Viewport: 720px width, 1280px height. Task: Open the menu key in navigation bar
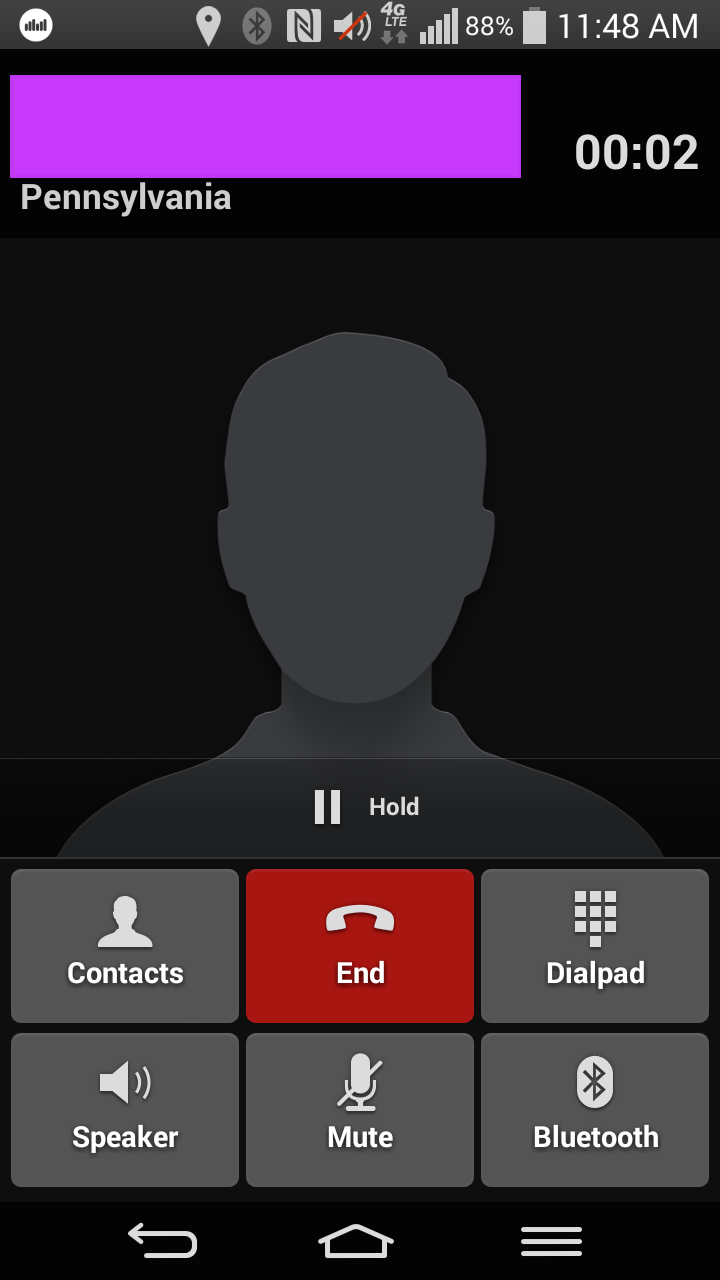click(551, 1241)
